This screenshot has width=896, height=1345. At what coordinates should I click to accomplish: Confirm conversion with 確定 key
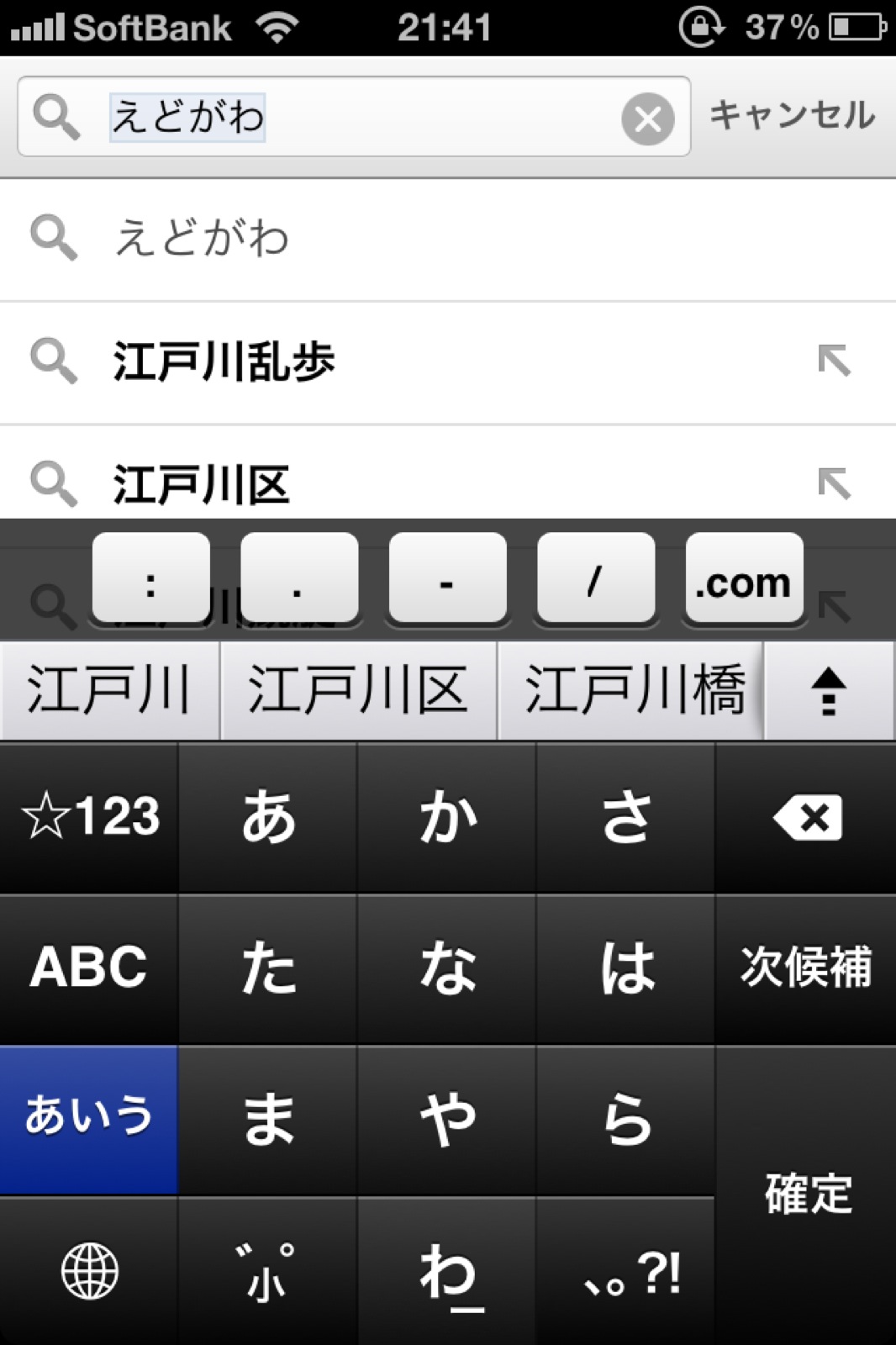coord(805,1194)
